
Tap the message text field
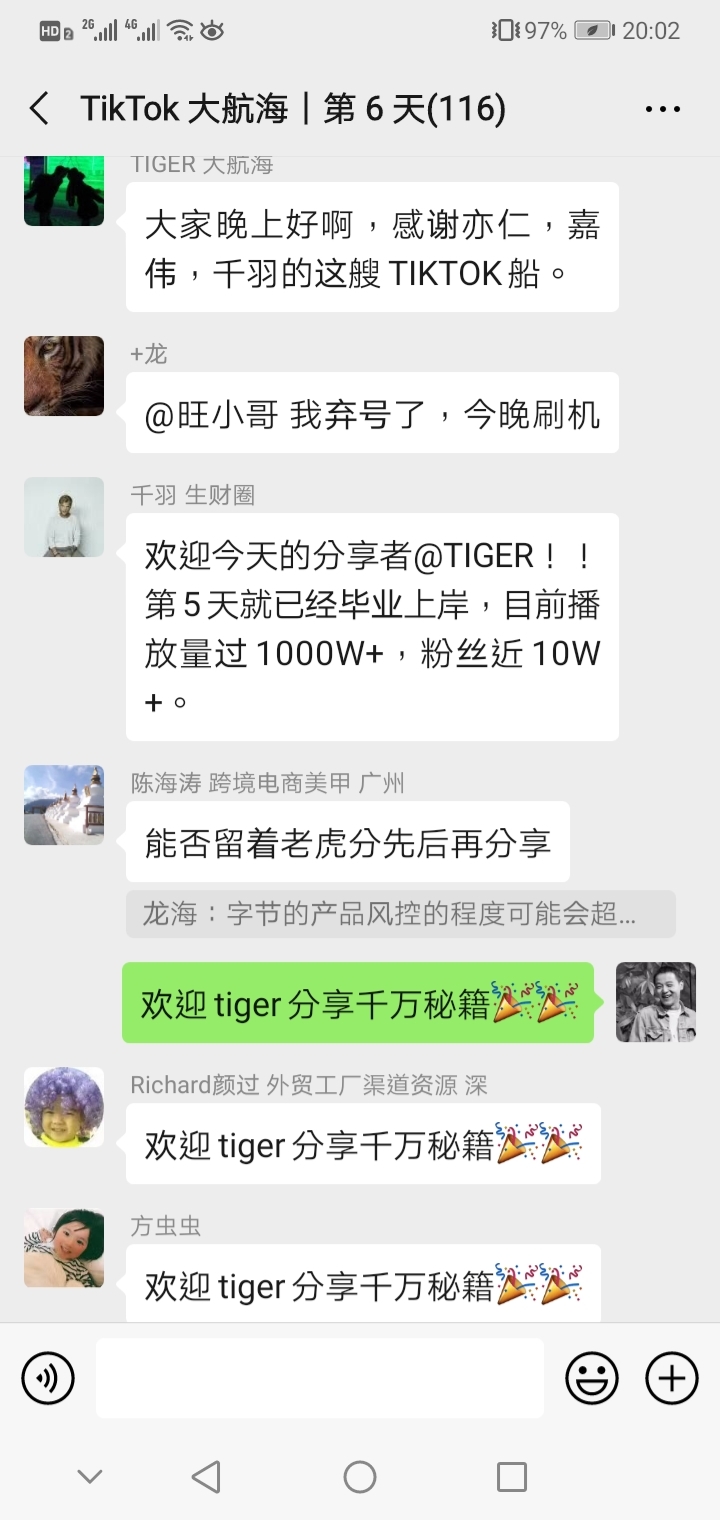[x=320, y=1378]
